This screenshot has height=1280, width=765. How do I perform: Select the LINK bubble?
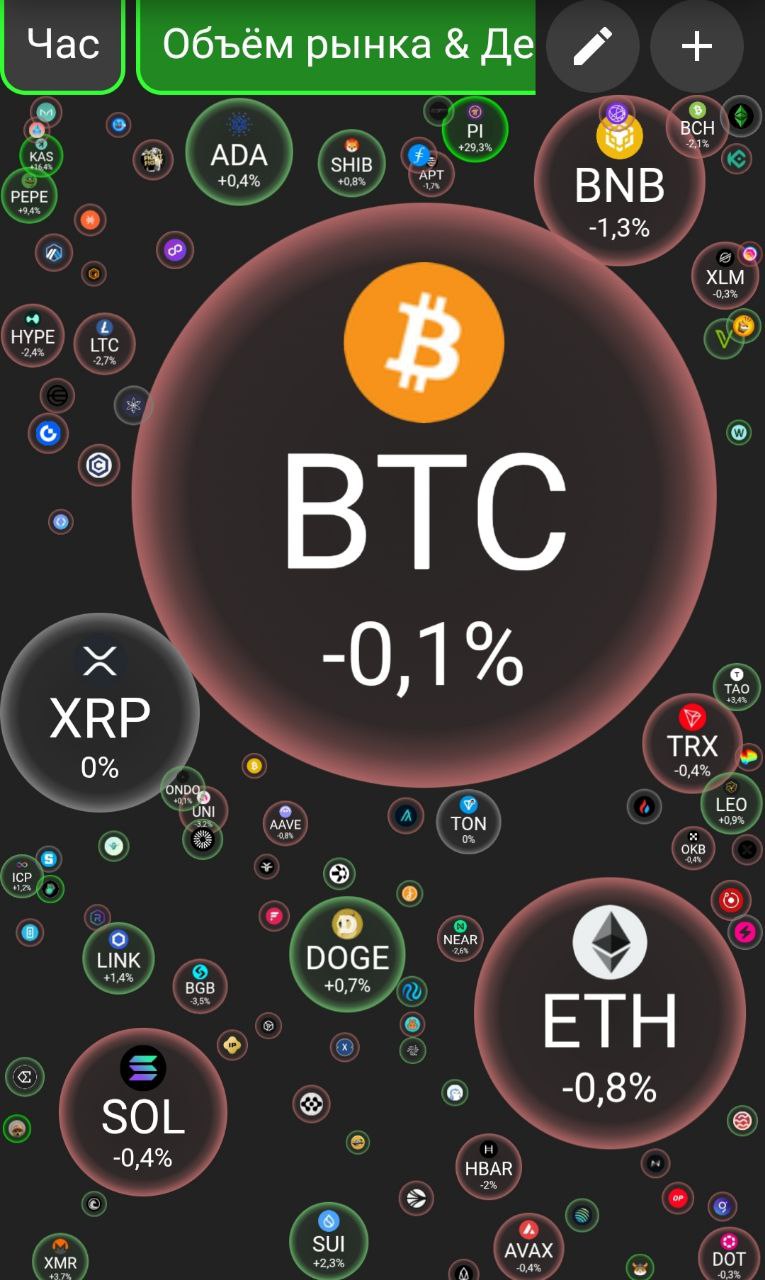pos(119,959)
